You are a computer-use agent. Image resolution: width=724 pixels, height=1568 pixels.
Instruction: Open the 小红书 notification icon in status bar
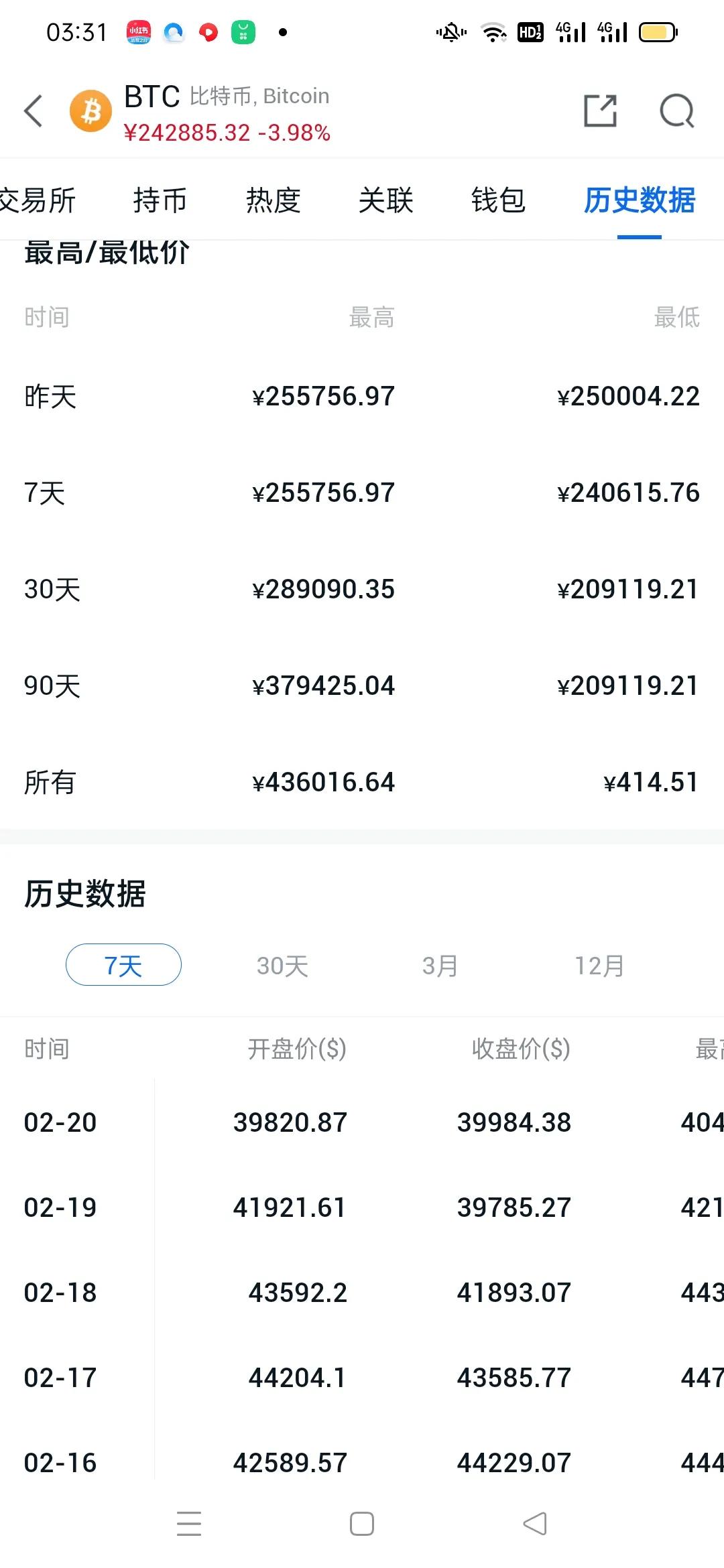[x=139, y=31]
